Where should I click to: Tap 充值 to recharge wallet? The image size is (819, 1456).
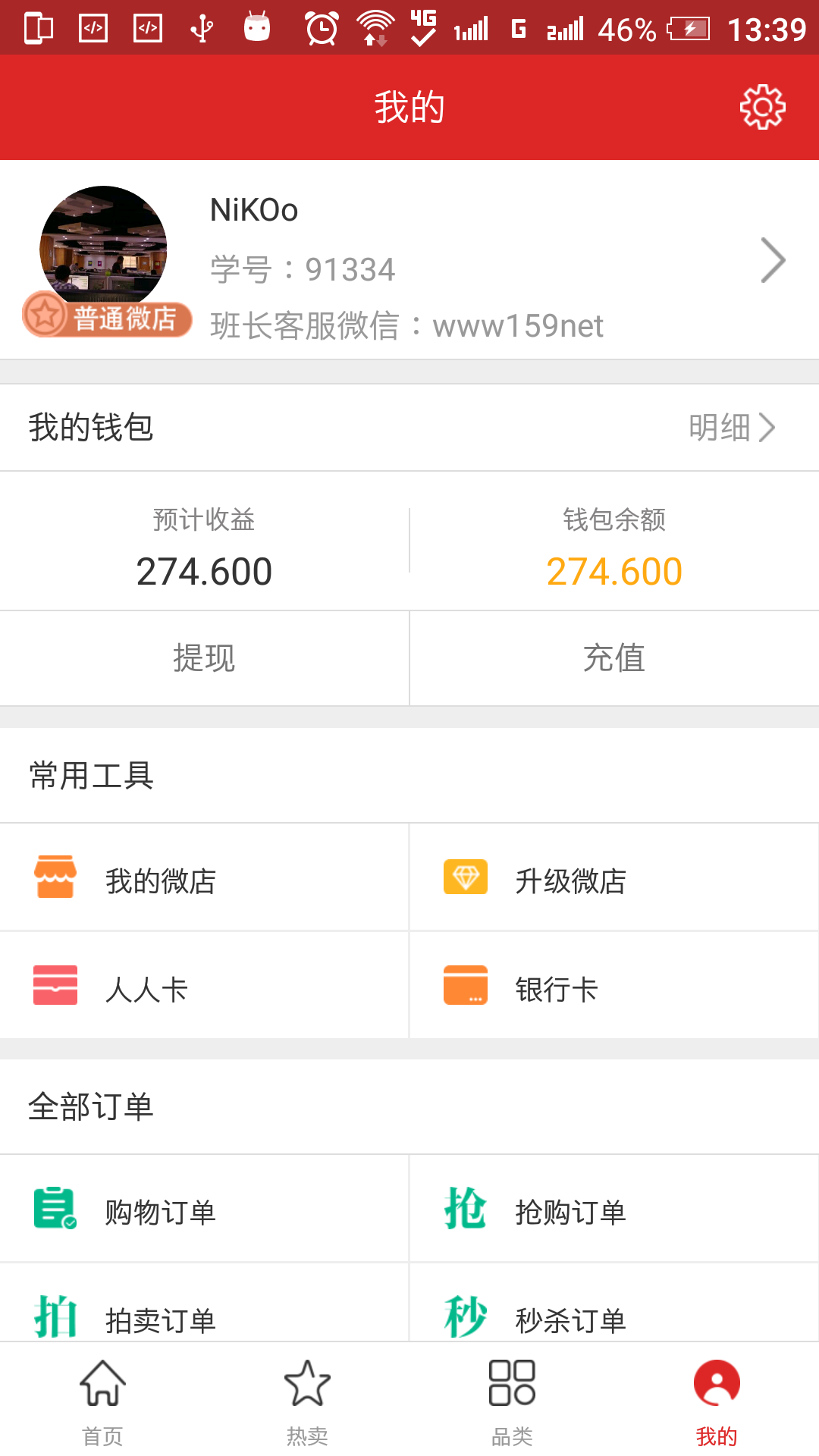coord(614,658)
